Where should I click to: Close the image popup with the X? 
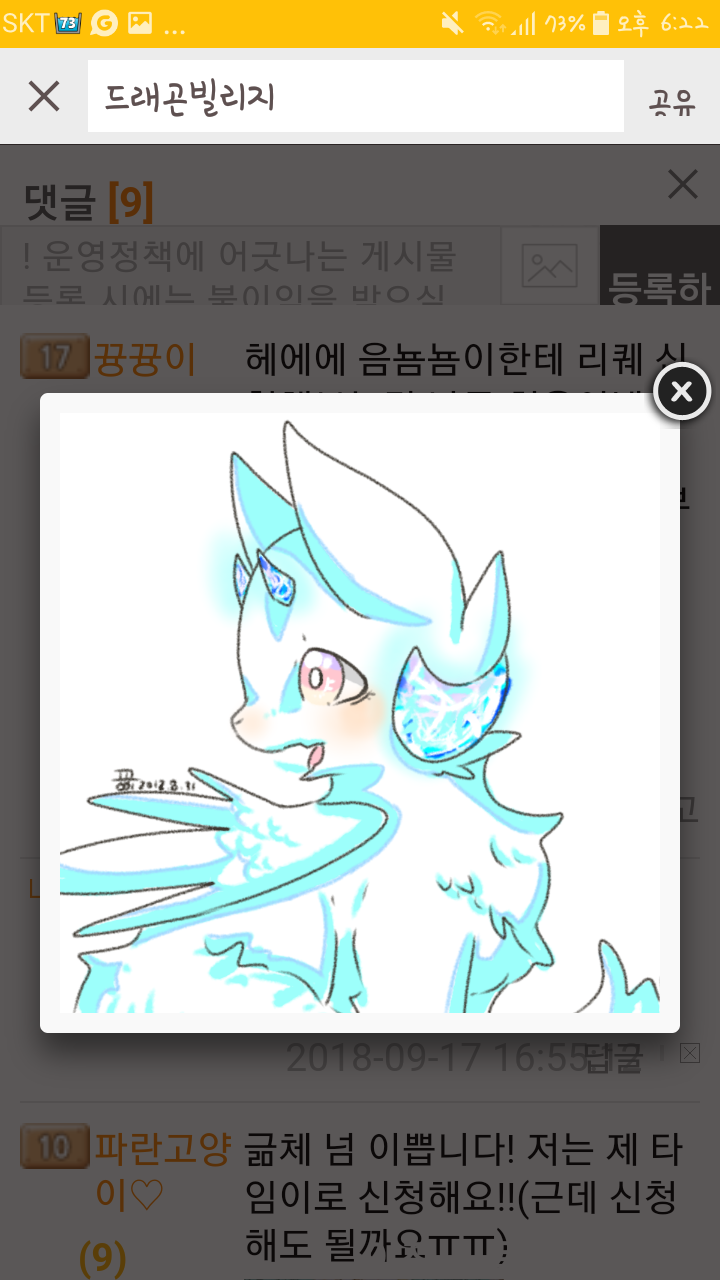click(682, 392)
